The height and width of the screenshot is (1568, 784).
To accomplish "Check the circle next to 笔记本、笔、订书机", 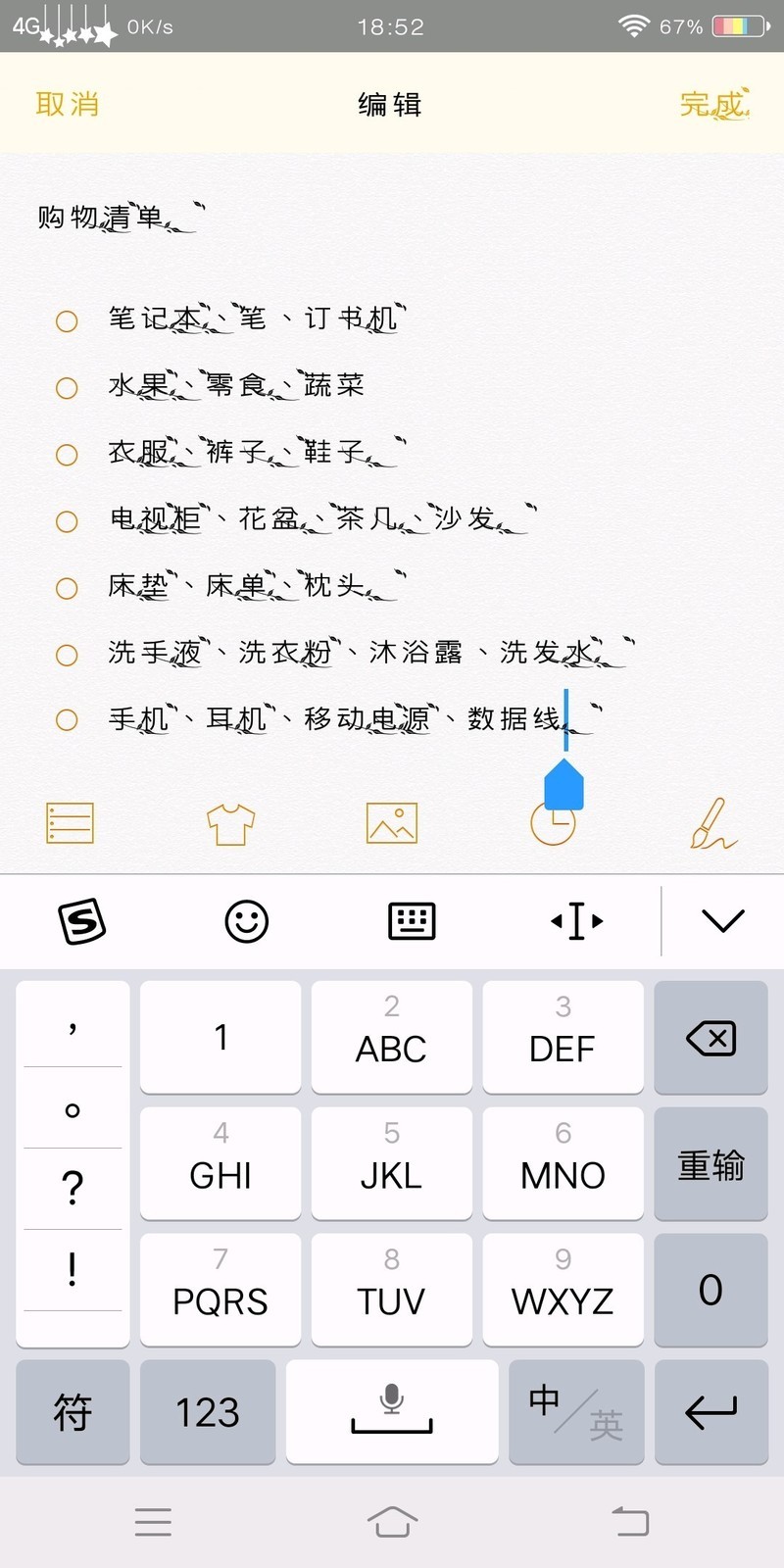I will [67, 321].
